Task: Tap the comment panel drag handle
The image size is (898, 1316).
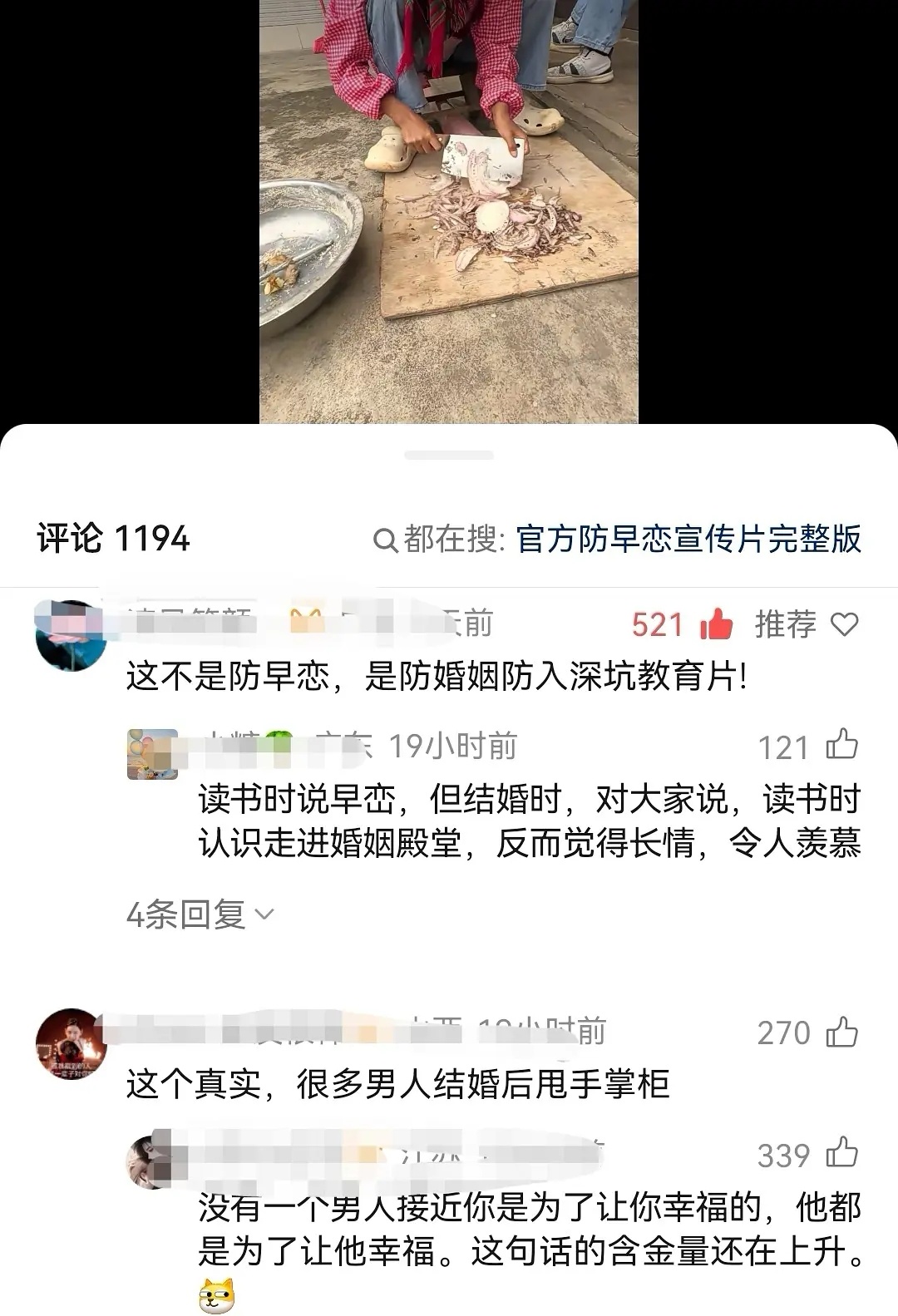Action: click(x=449, y=456)
